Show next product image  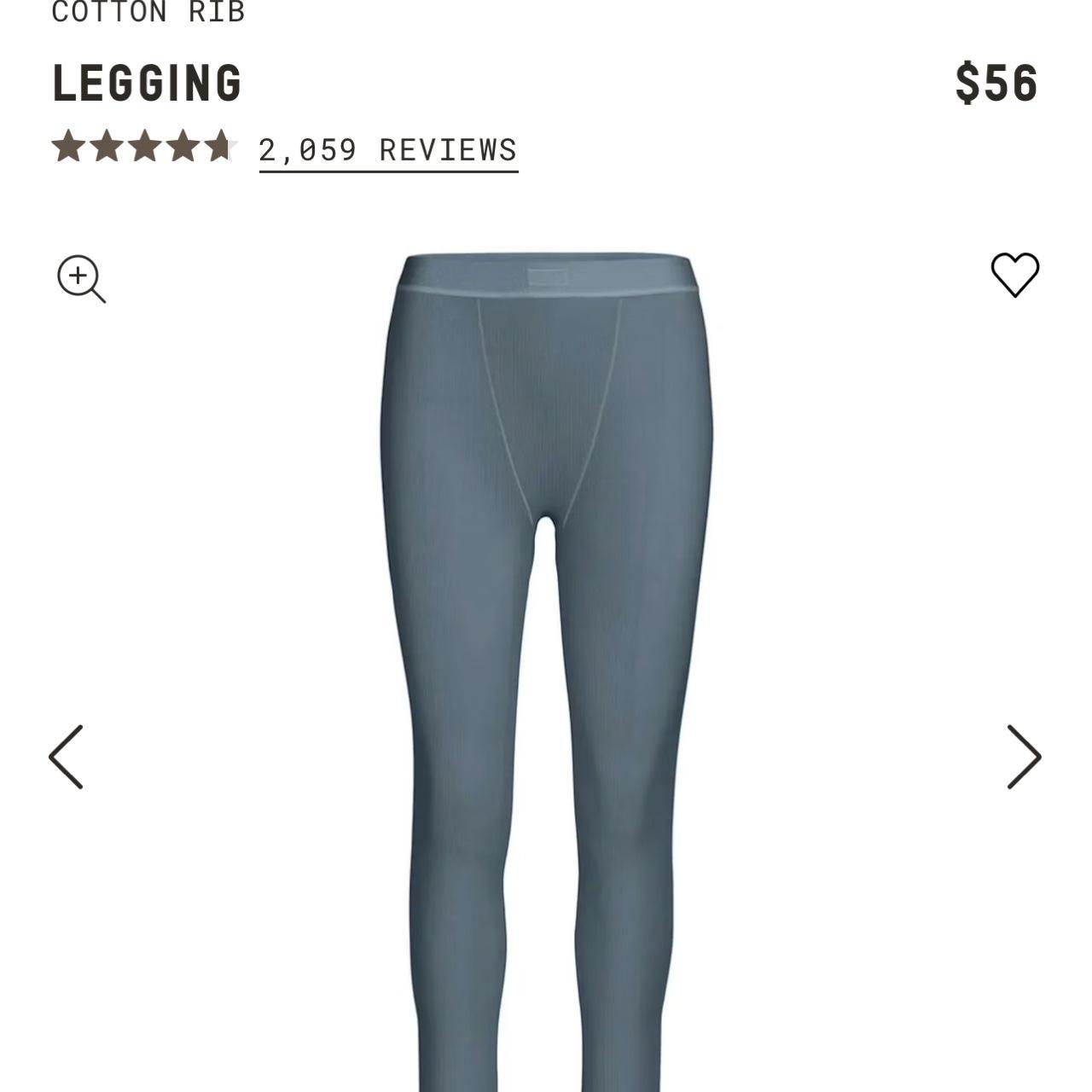click(1024, 757)
